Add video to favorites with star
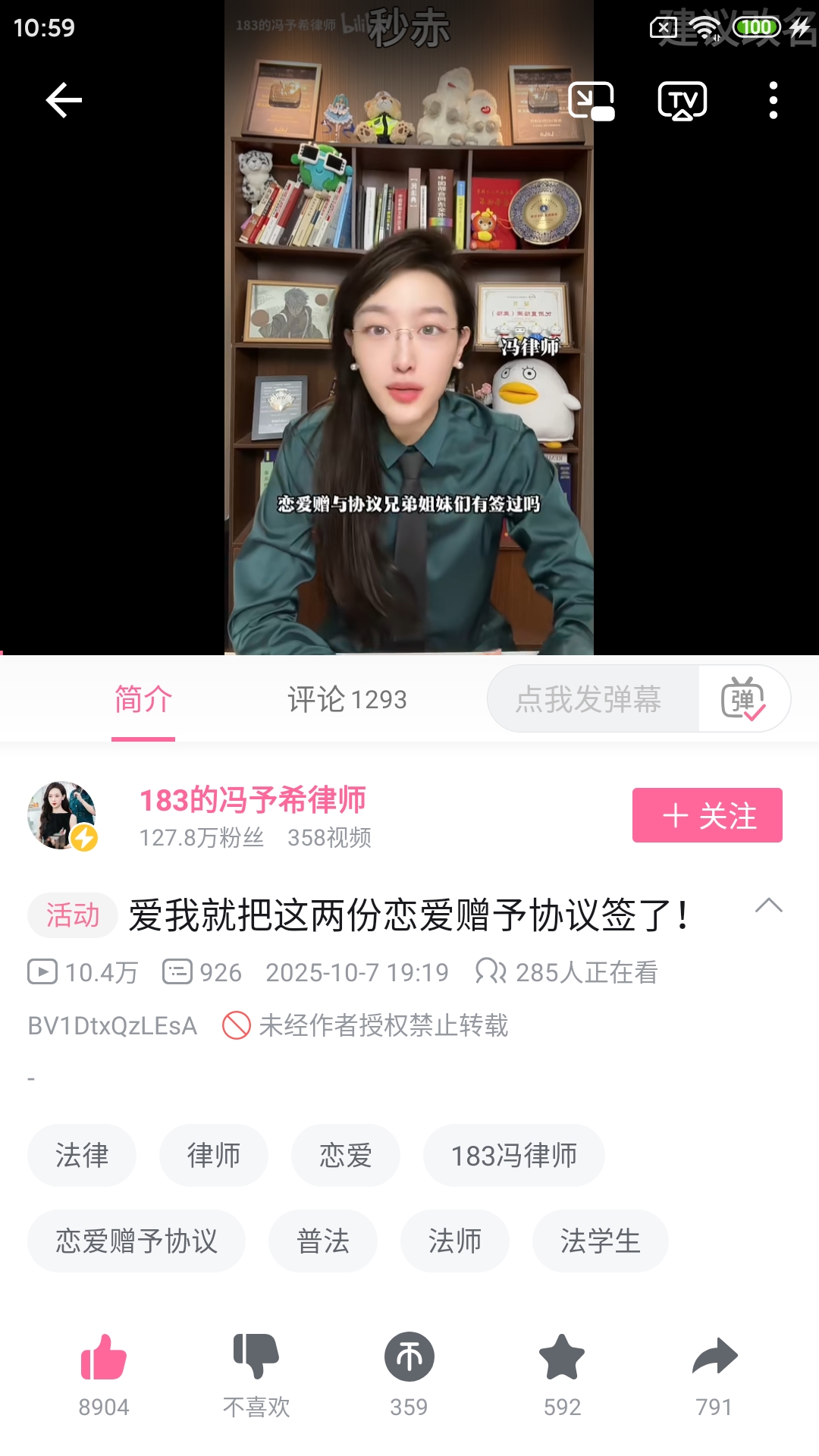Screen dimensions: 819x1456 [562, 1357]
